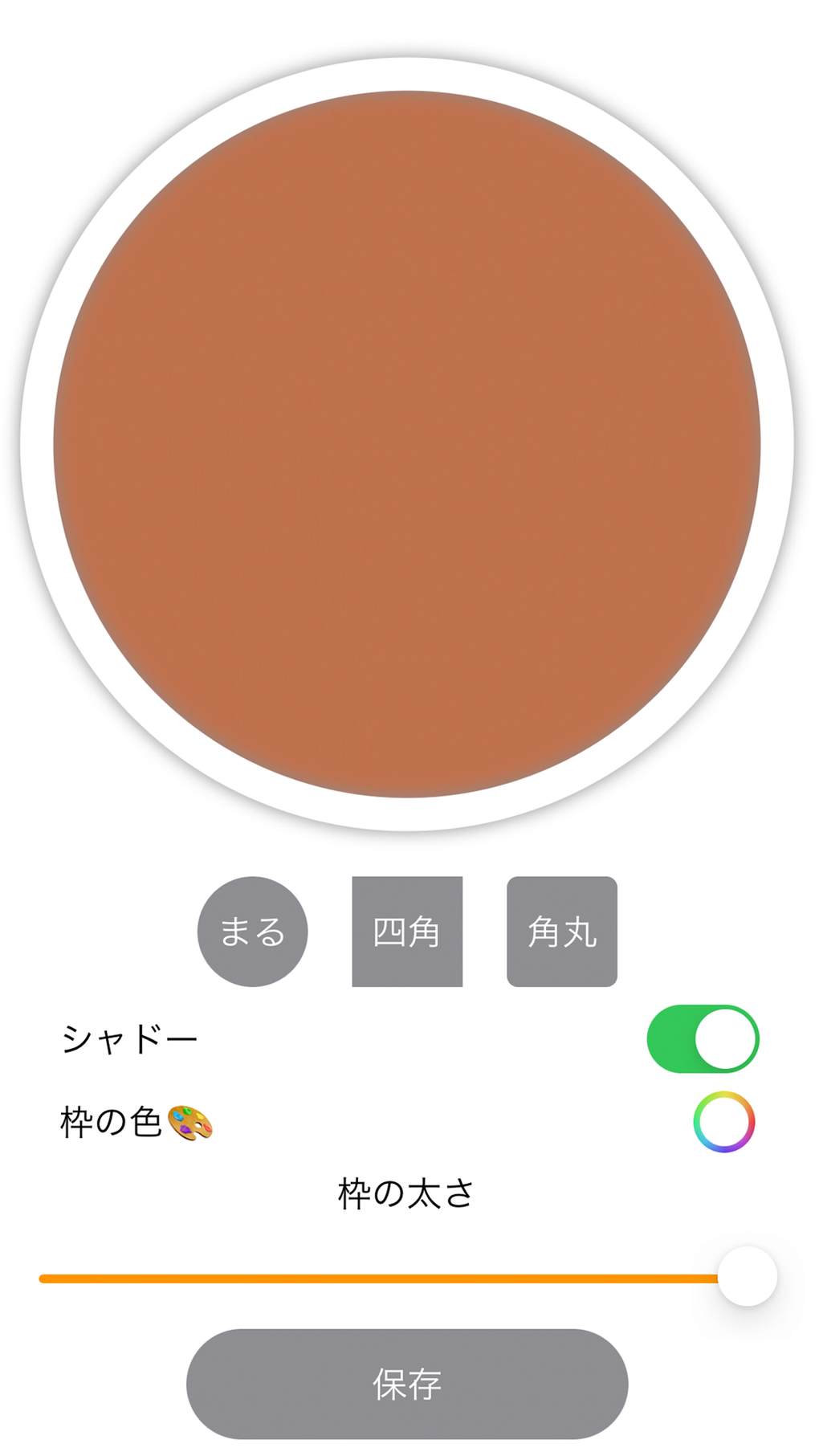
Task: Tap the 枠の太さ frame thickness slider
Action: [x=747, y=1276]
